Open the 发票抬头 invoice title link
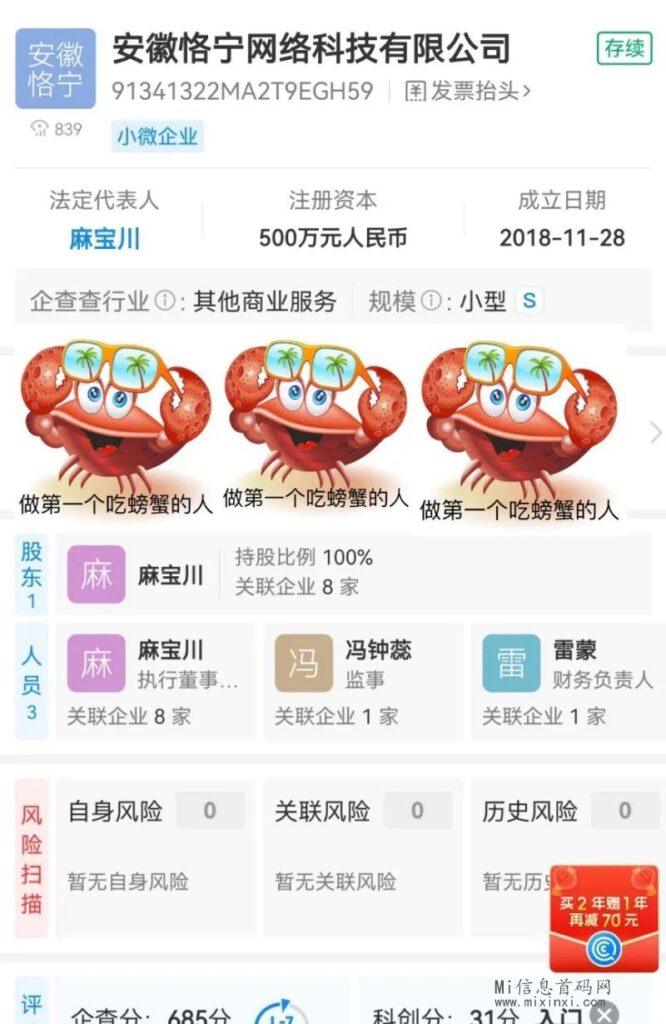The width and height of the screenshot is (666, 1024). [468, 91]
